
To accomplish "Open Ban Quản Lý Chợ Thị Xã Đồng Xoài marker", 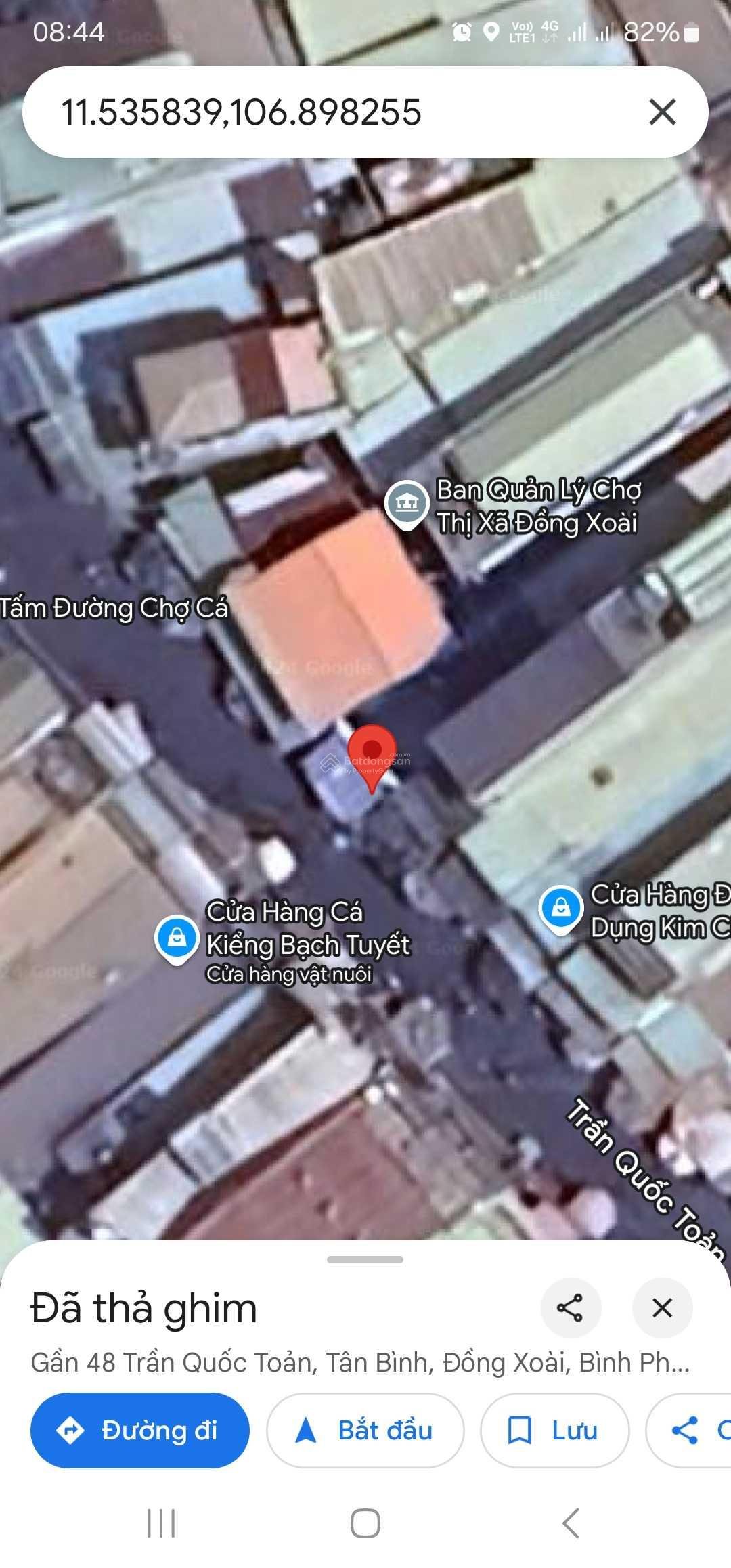I will pyautogui.click(x=407, y=504).
